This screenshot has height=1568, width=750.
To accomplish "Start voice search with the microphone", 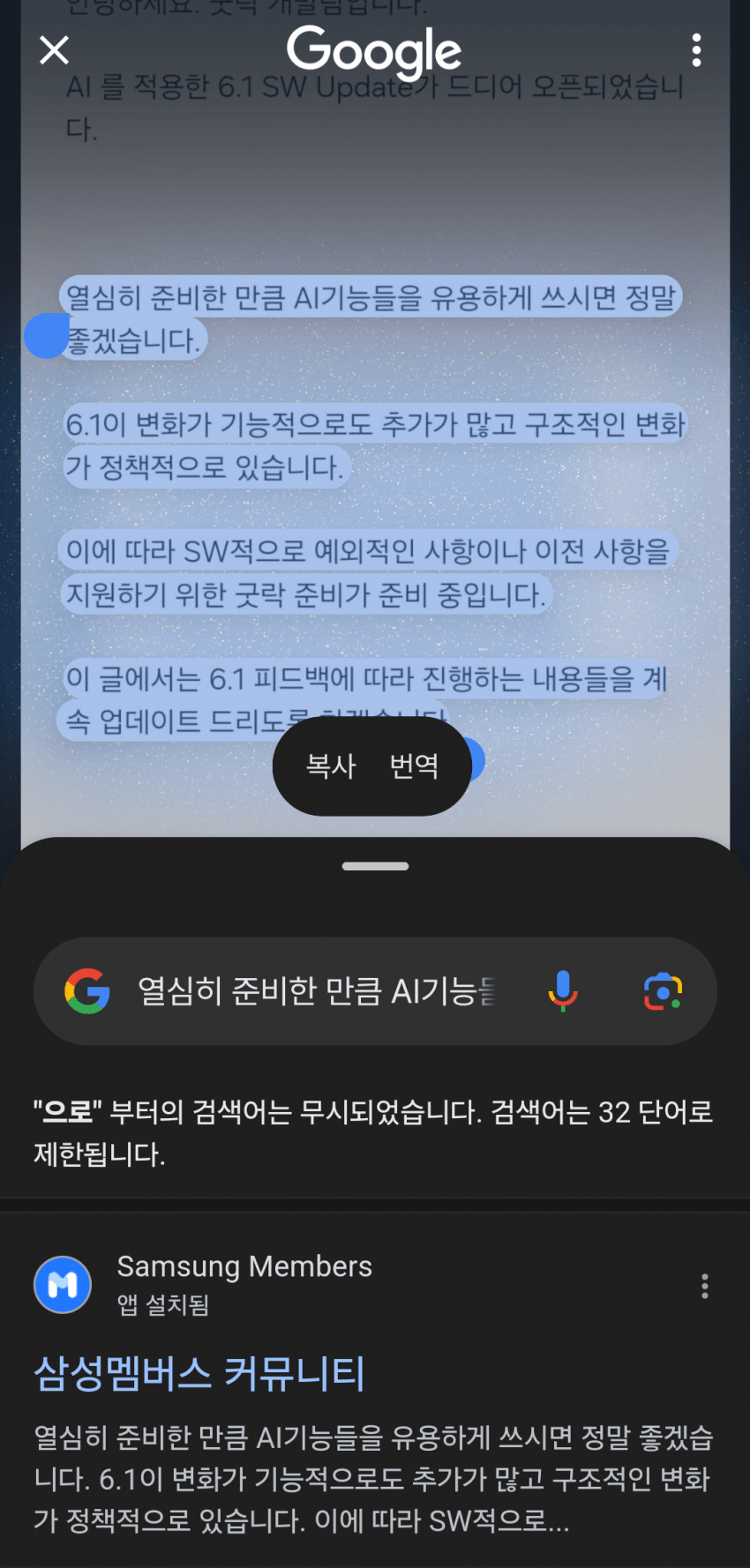I will [562, 991].
